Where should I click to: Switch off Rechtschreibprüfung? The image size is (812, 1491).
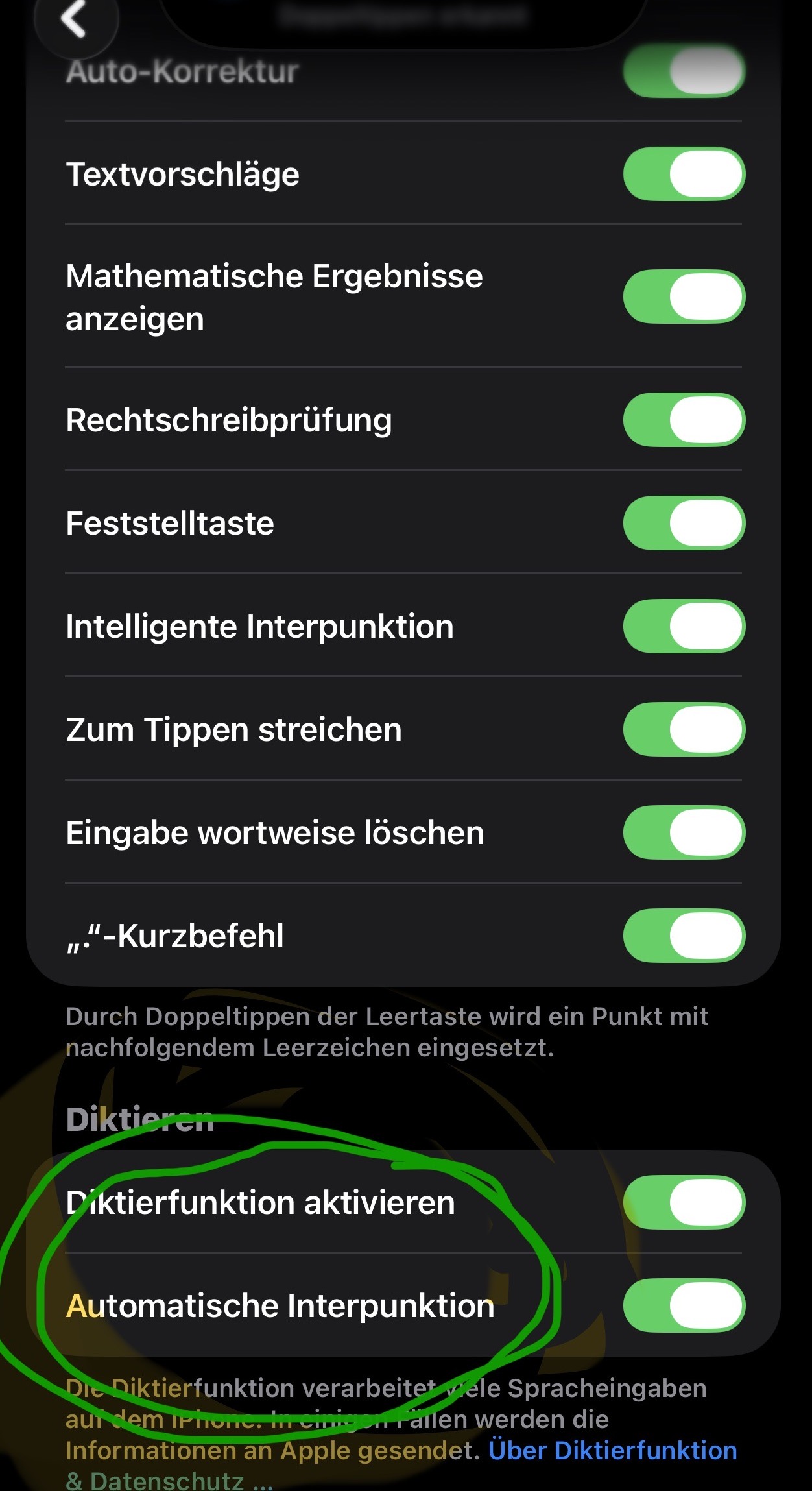[684, 420]
